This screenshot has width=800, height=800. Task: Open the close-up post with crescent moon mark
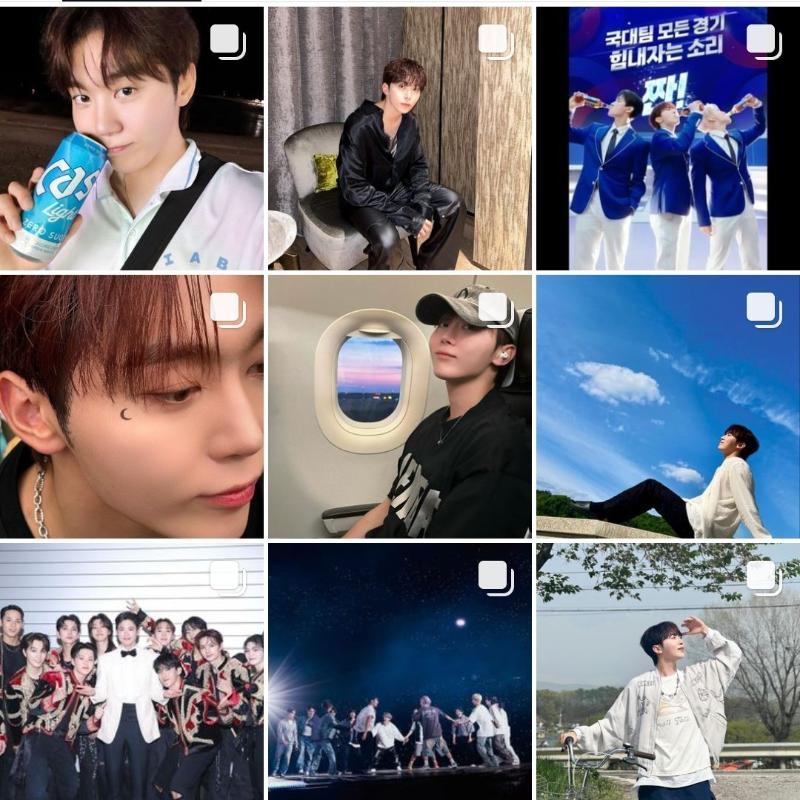131,407
